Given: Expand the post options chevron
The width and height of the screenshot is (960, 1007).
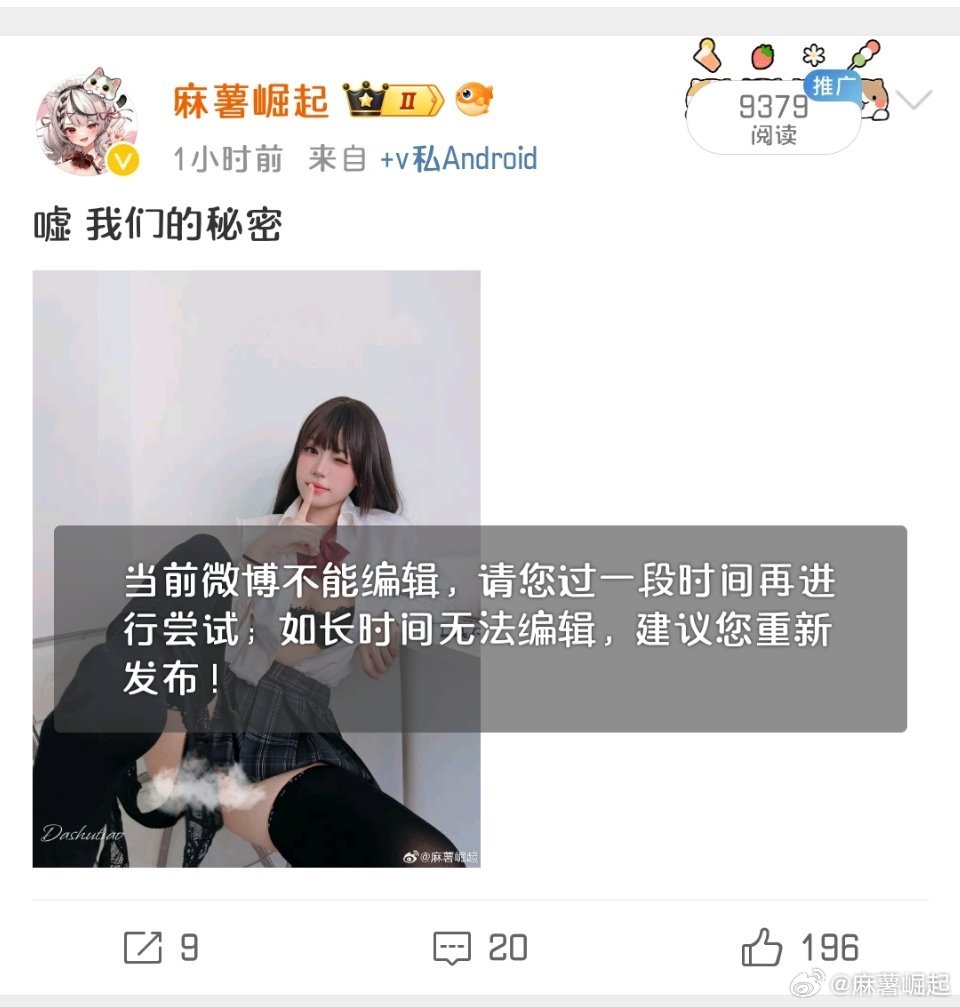Looking at the screenshot, I should tap(914, 101).
